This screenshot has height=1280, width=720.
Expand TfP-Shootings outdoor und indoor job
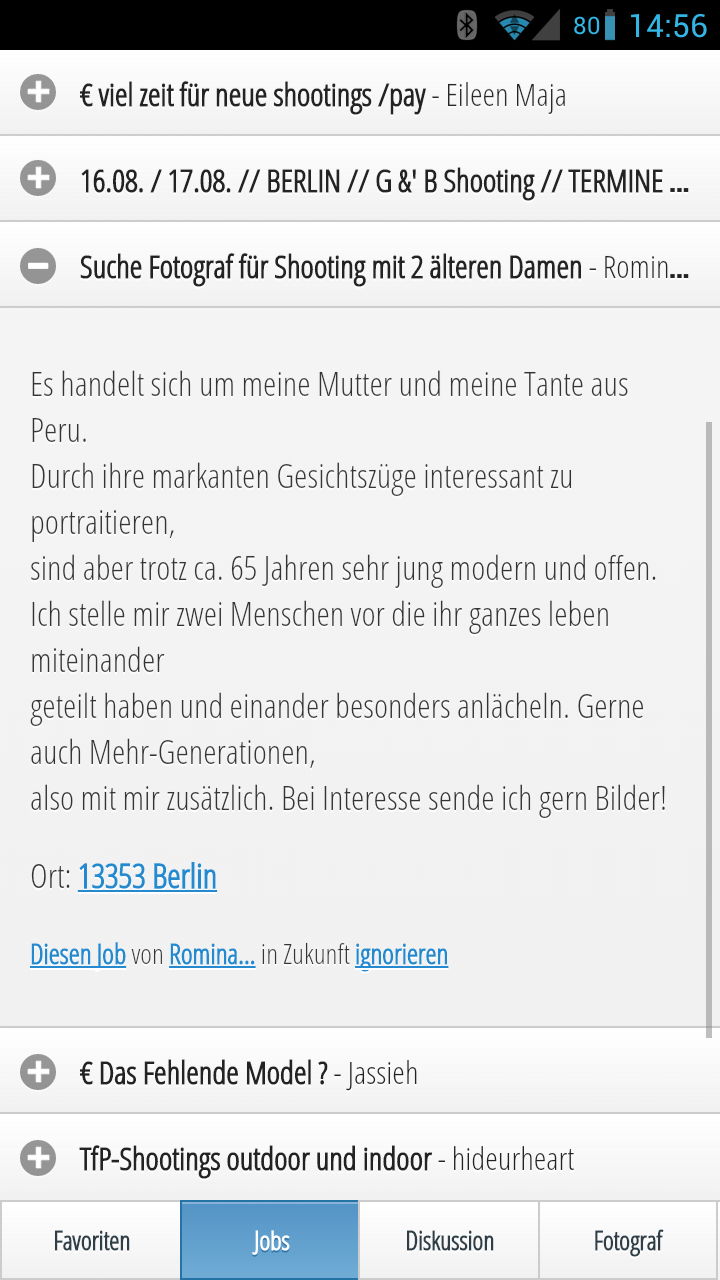coord(360,1158)
